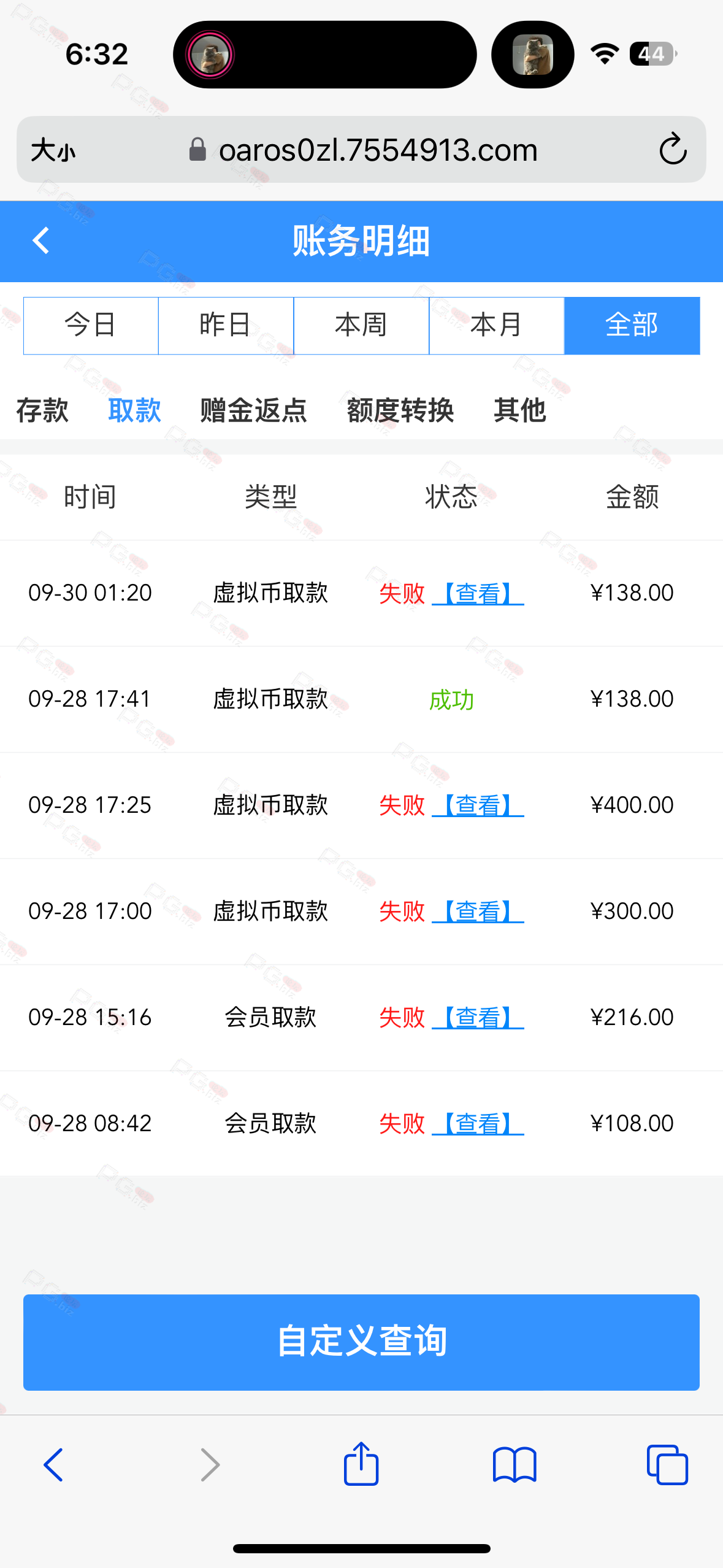Tap 查看 for the ¥216.00 withdrawal
The width and height of the screenshot is (723, 1568).
(x=478, y=1018)
